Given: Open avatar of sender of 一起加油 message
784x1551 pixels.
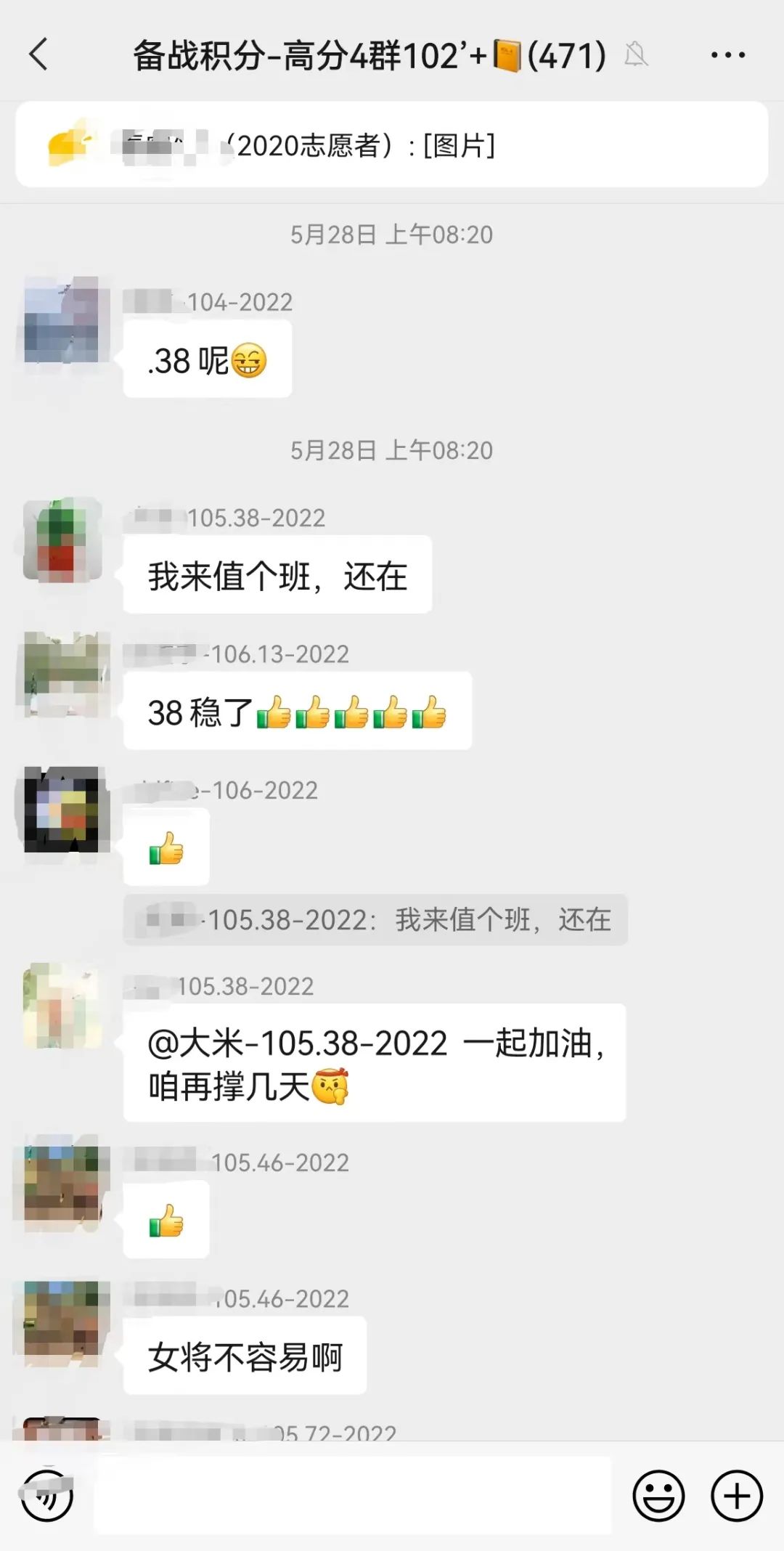Looking at the screenshot, I should point(62,1007).
